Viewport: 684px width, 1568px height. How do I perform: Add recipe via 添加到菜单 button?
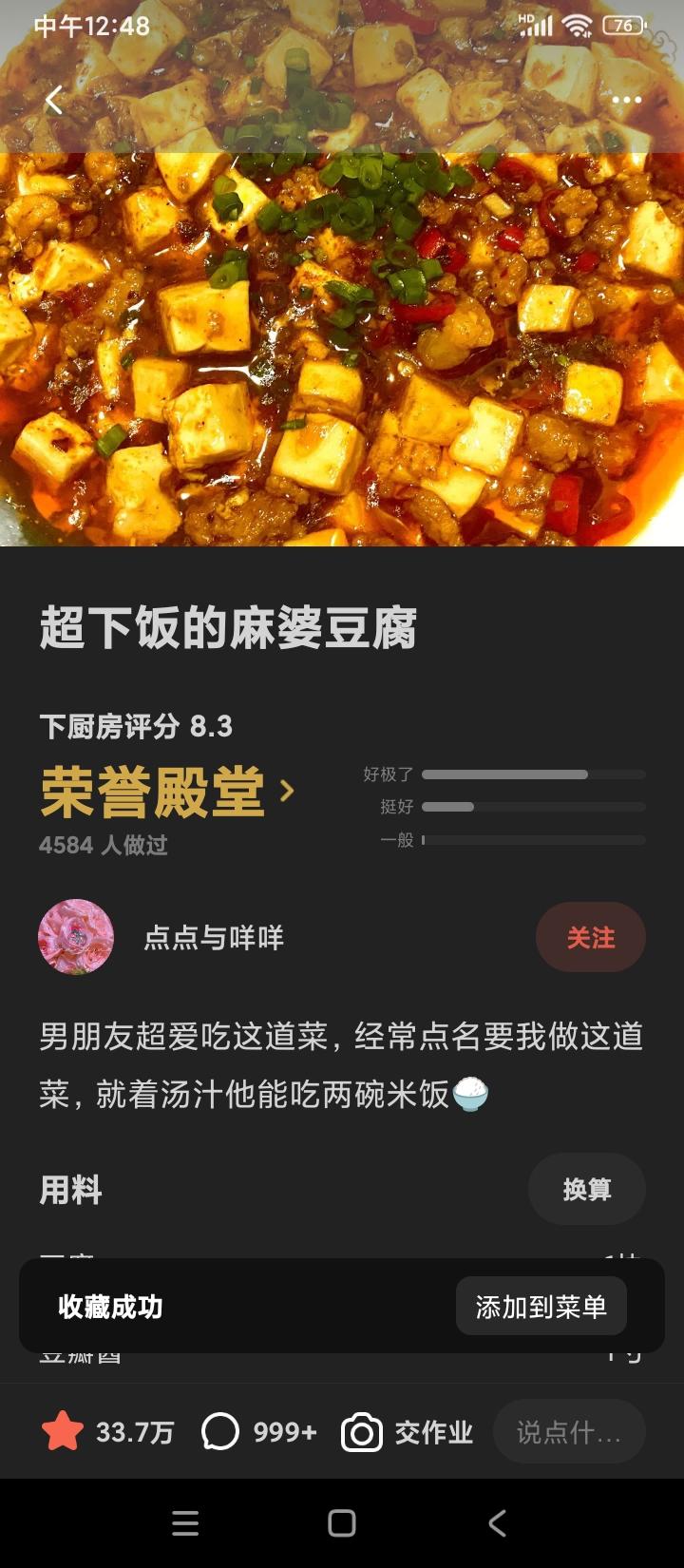[x=541, y=1307]
